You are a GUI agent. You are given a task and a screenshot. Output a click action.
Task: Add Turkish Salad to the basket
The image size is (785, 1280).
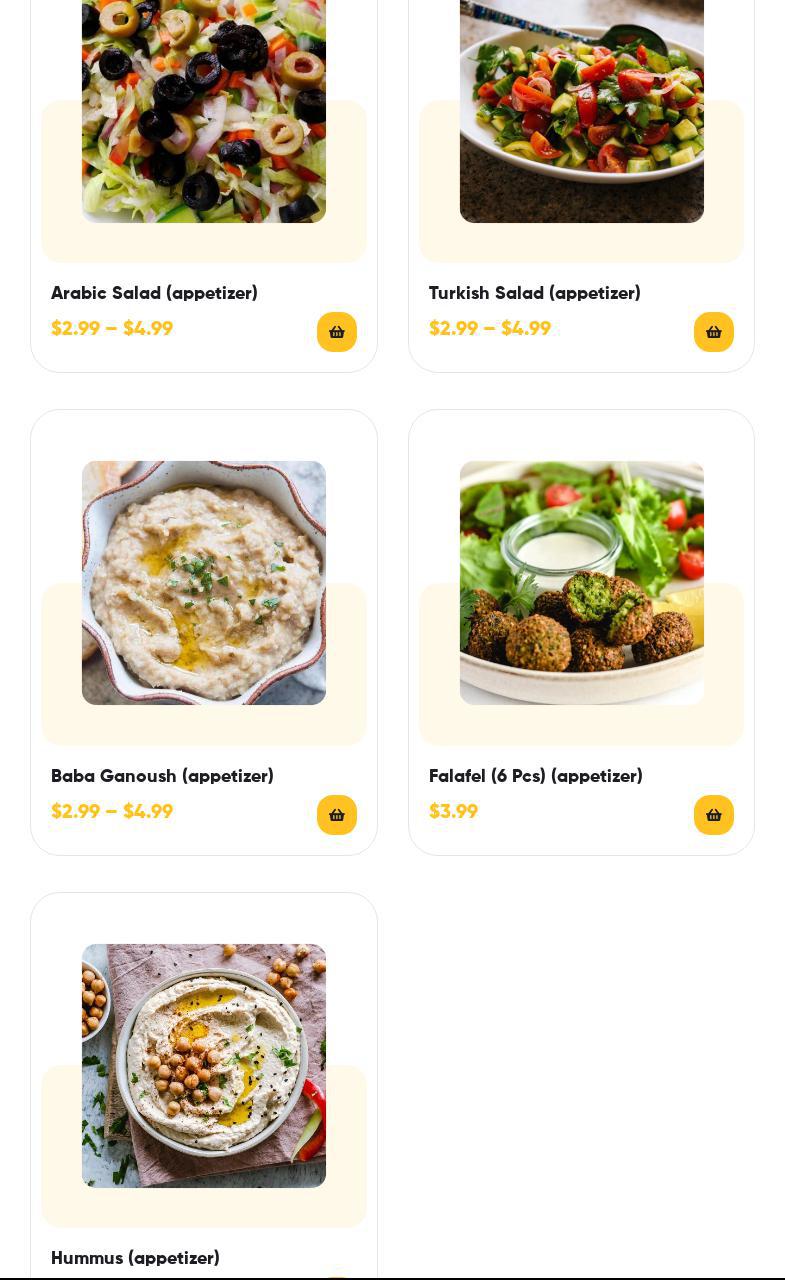point(714,332)
